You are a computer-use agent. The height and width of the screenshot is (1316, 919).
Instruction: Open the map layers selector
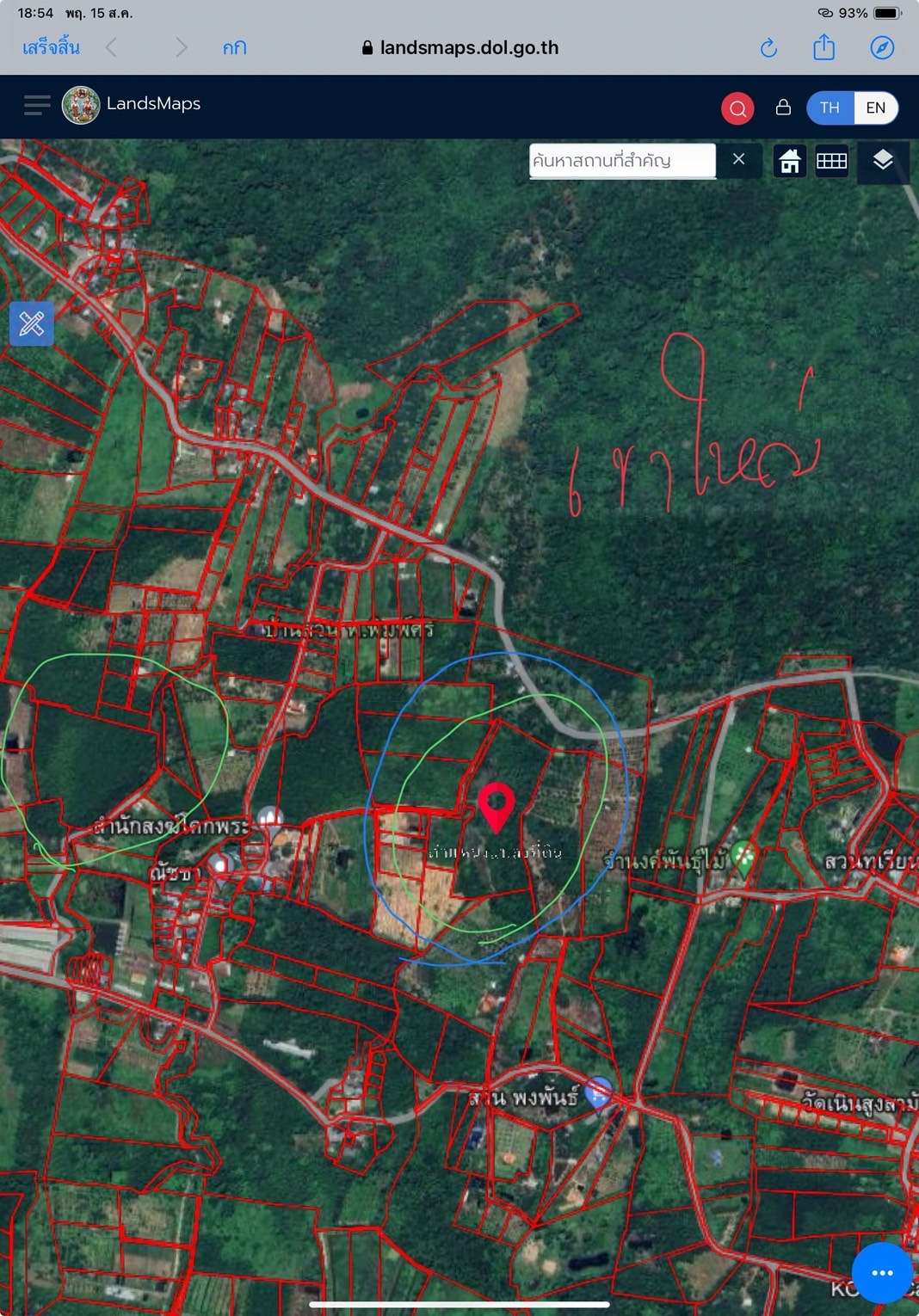[883, 160]
